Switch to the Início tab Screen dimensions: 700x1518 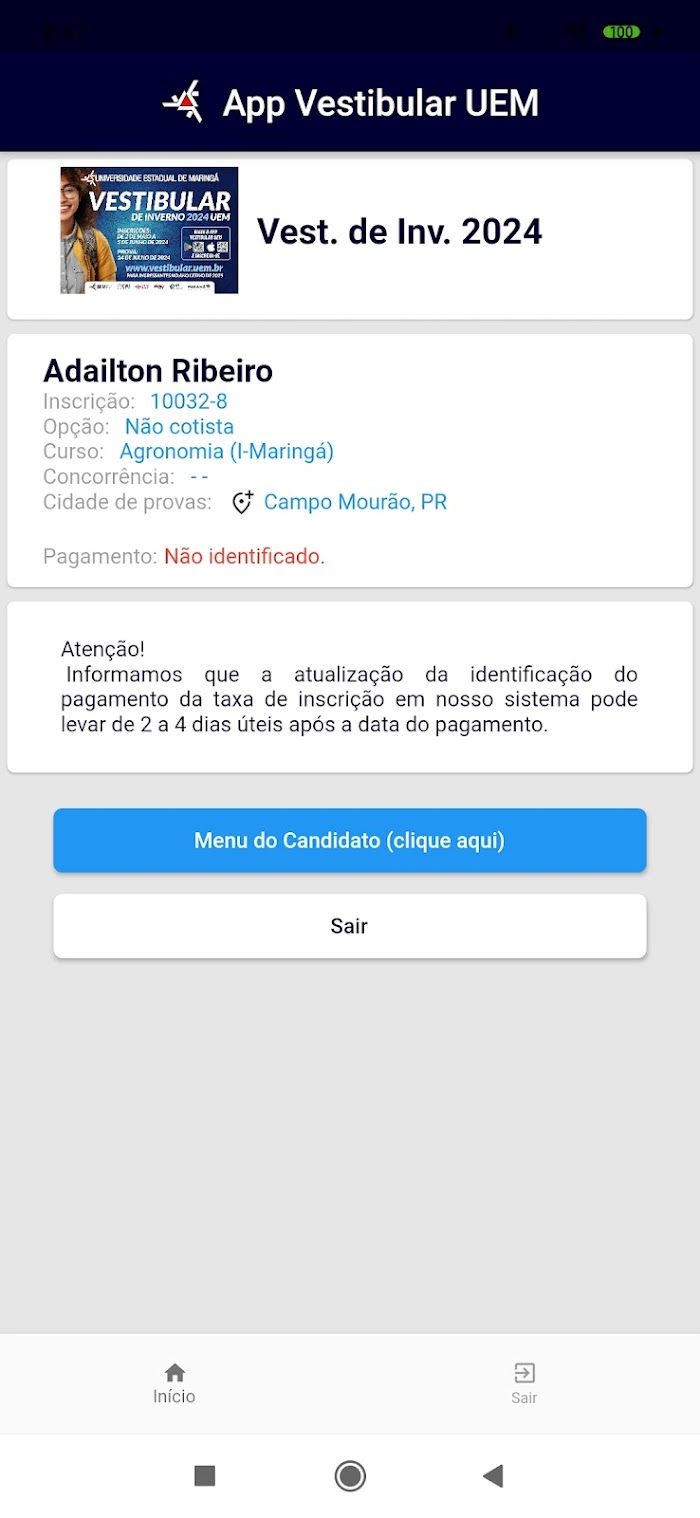[174, 1384]
